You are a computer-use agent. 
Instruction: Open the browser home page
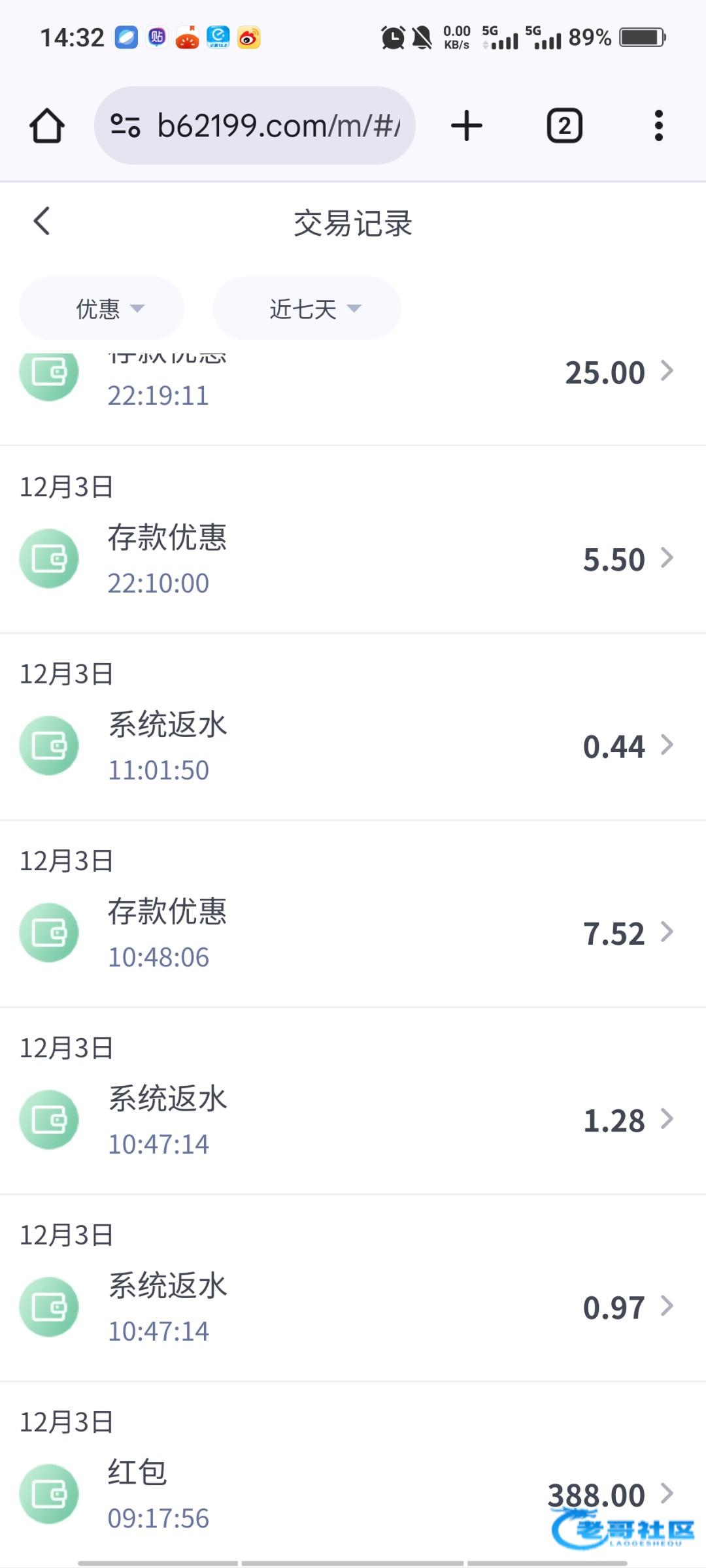47,125
